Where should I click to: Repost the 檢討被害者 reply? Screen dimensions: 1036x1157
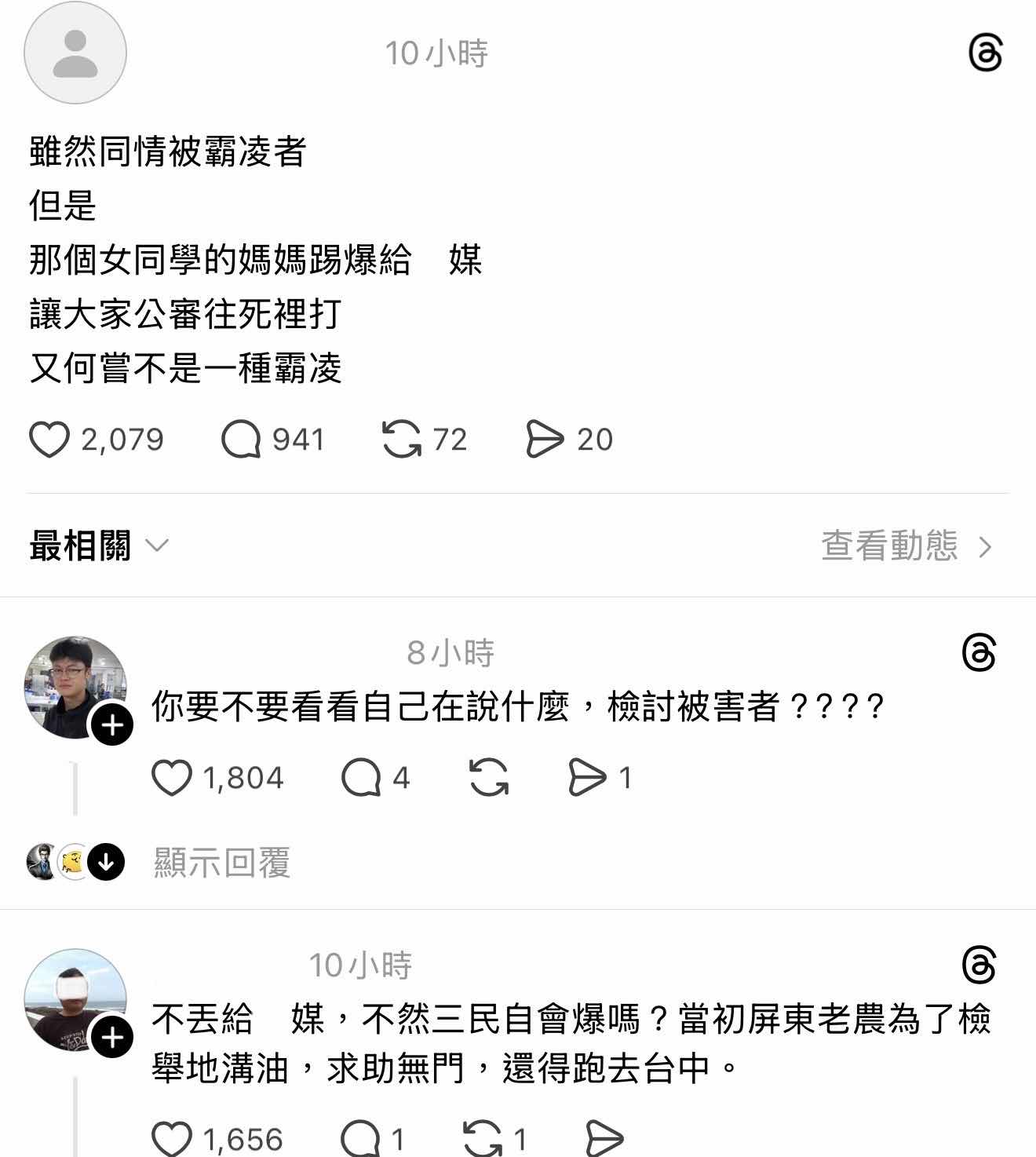(x=489, y=778)
